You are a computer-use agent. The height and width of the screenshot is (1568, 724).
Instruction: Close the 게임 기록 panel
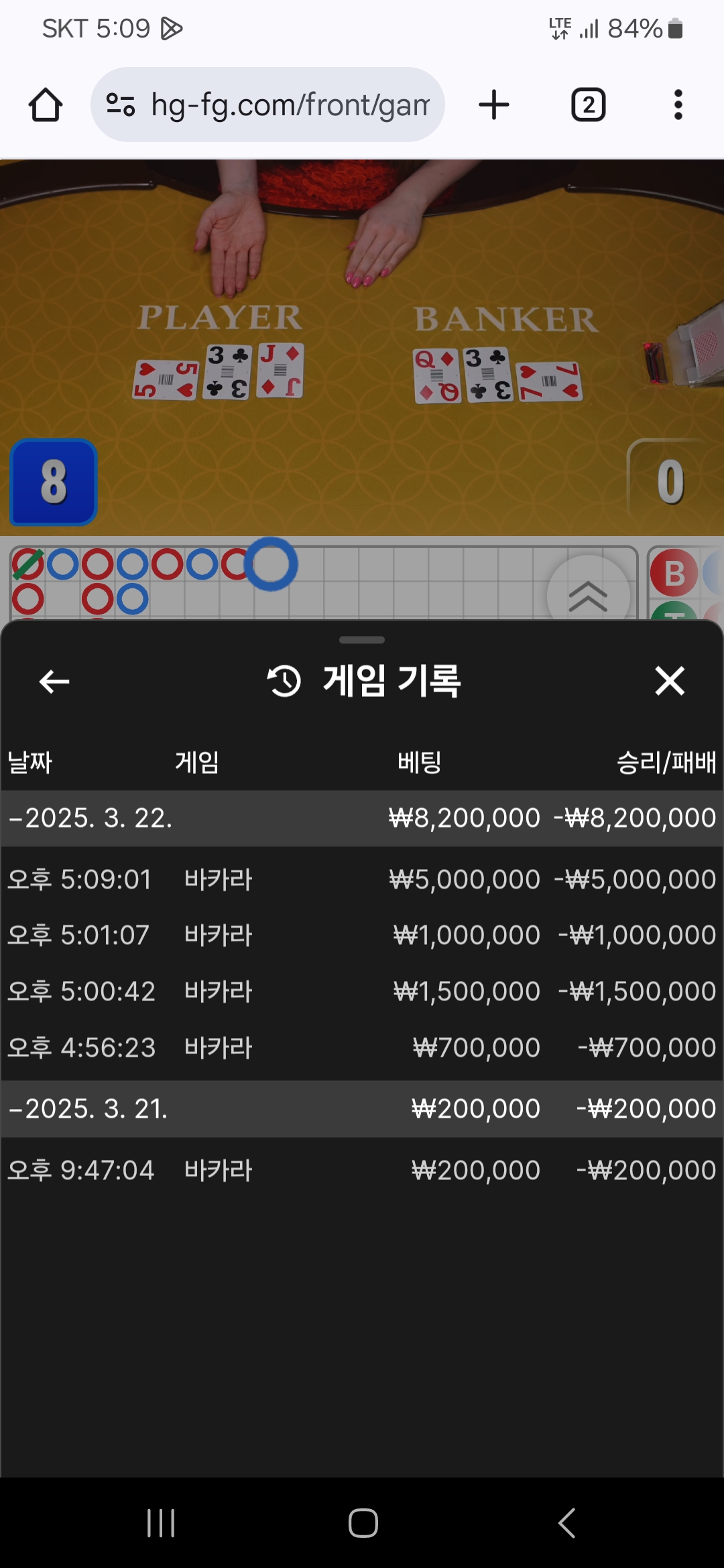coord(670,681)
